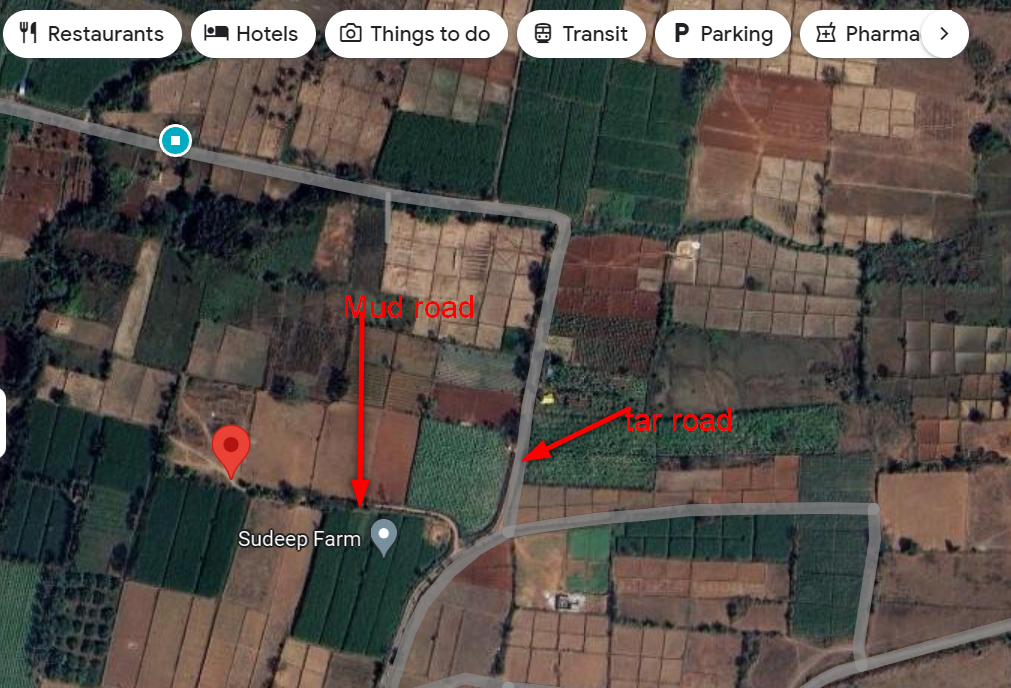The image size is (1011, 688).
Task: Filter the map by Transit
Action: click(580, 34)
